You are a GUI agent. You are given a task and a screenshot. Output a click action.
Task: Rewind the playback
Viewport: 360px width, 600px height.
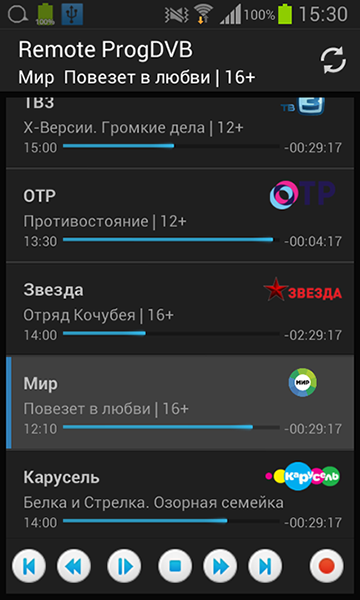click(x=74, y=566)
